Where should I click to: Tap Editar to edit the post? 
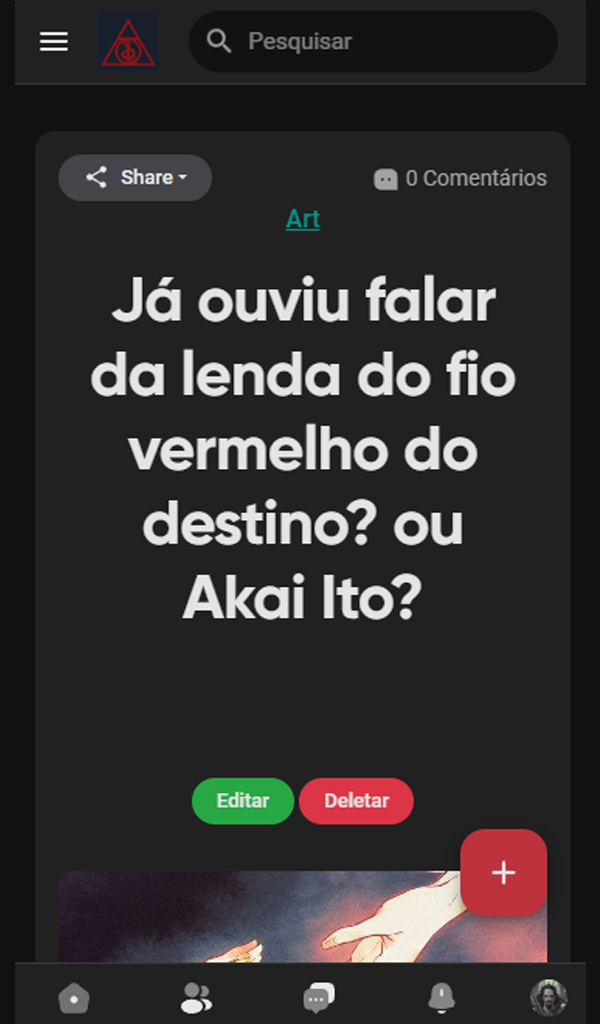coord(243,801)
